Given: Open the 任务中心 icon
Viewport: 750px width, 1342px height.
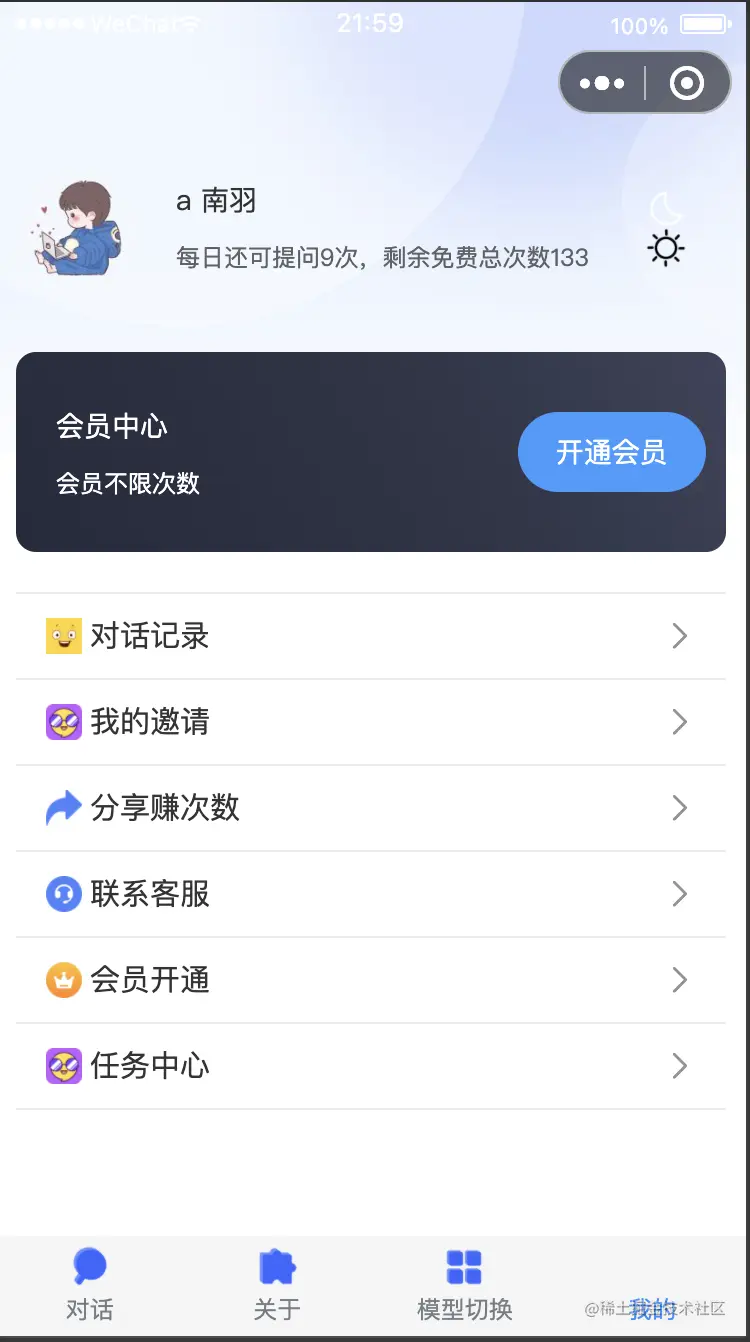Looking at the screenshot, I should click(x=63, y=1066).
